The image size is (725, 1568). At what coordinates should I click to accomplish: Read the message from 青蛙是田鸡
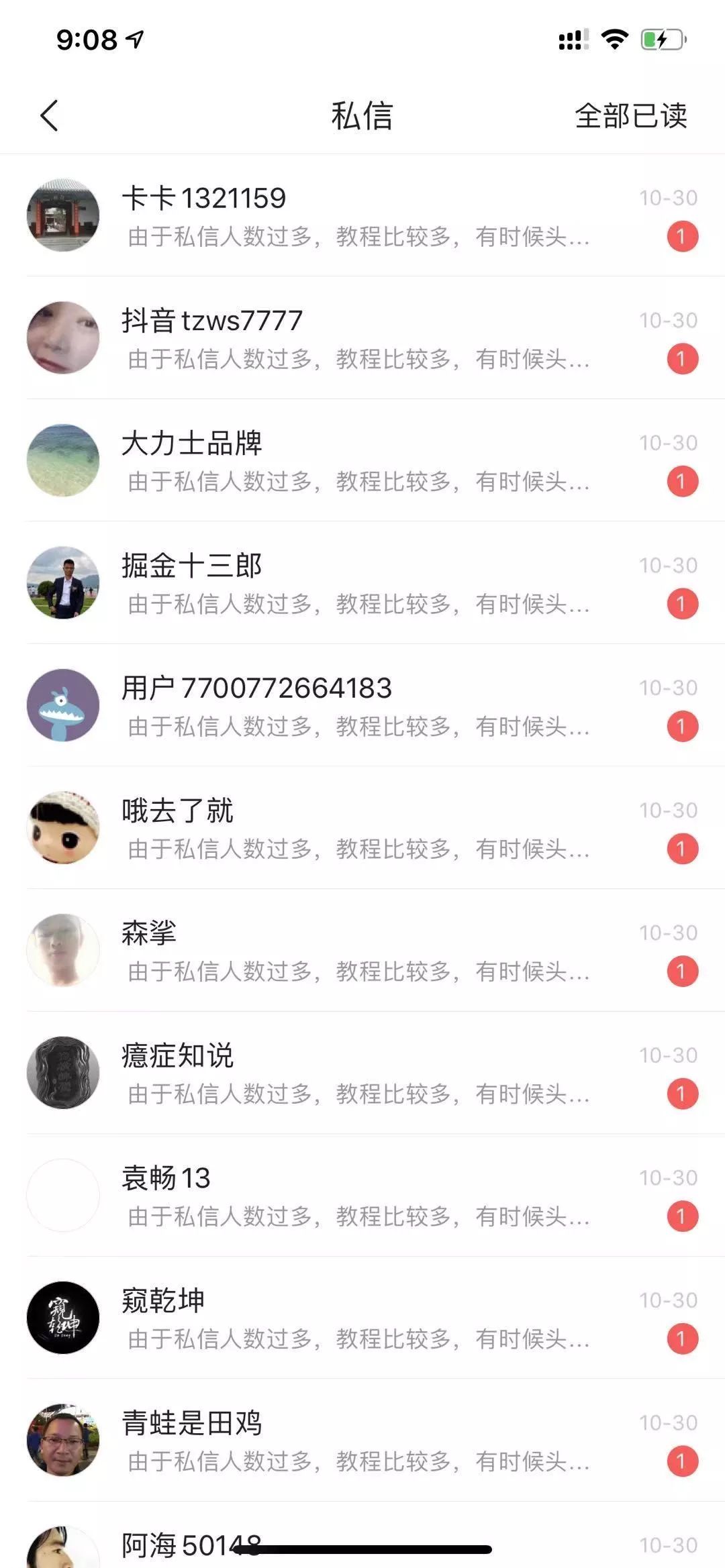click(362, 1440)
